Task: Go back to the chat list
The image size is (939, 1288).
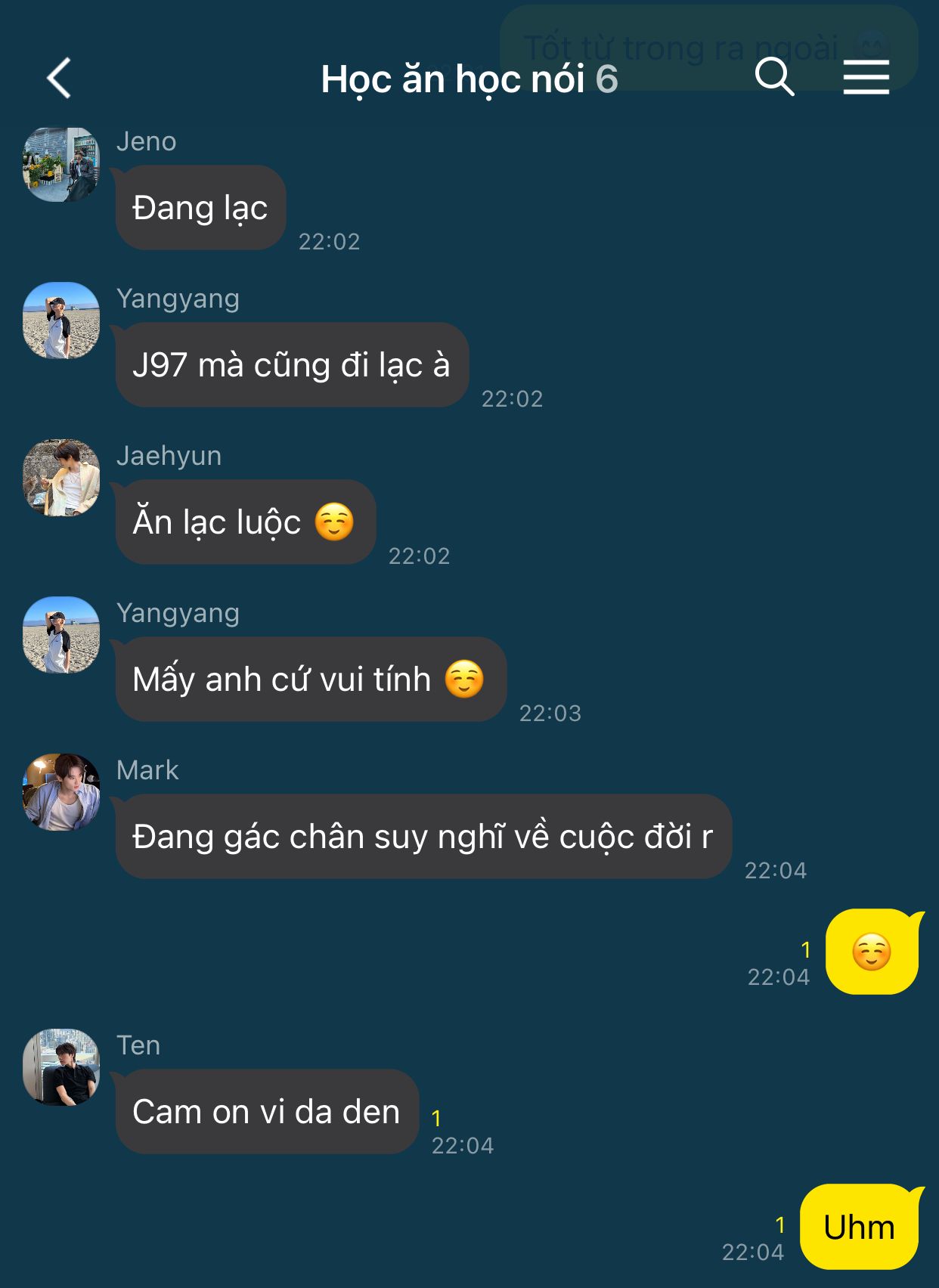Action: coord(59,79)
